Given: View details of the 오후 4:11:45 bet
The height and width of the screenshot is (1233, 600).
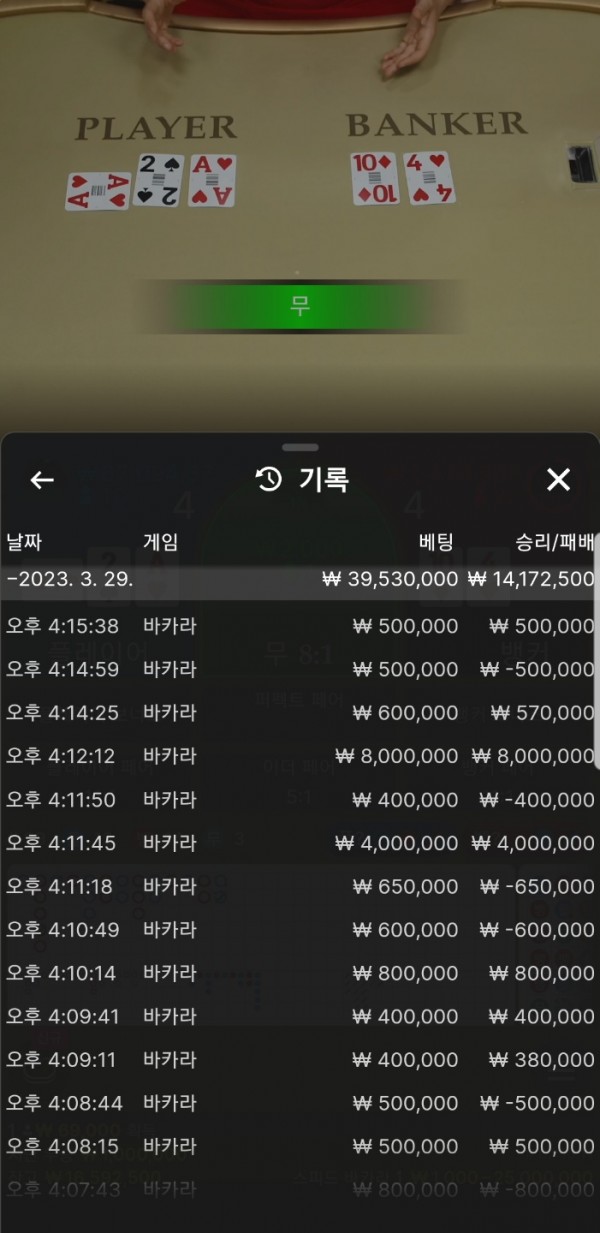Looking at the screenshot, I should click(x=300, y=843).
